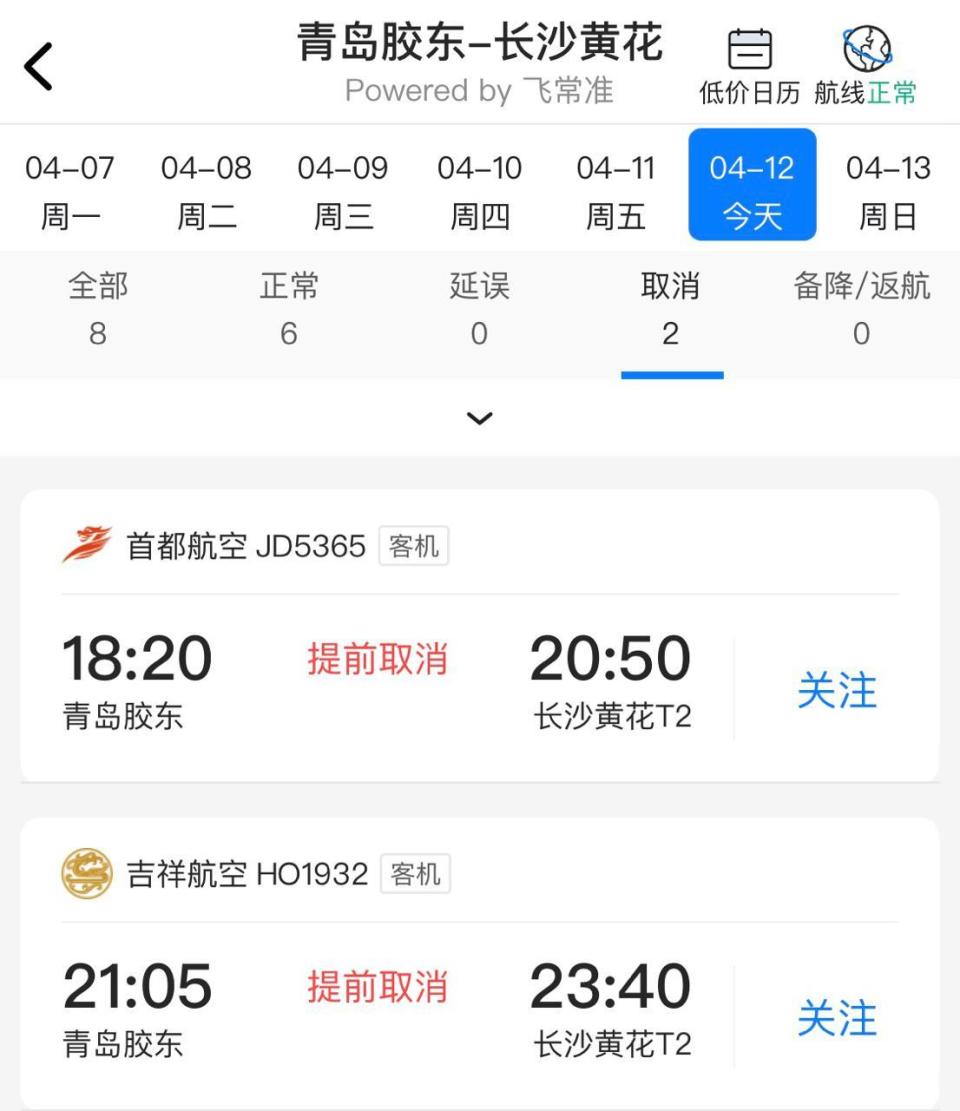Open the 备降/返航 filter category

coord(862,310)
